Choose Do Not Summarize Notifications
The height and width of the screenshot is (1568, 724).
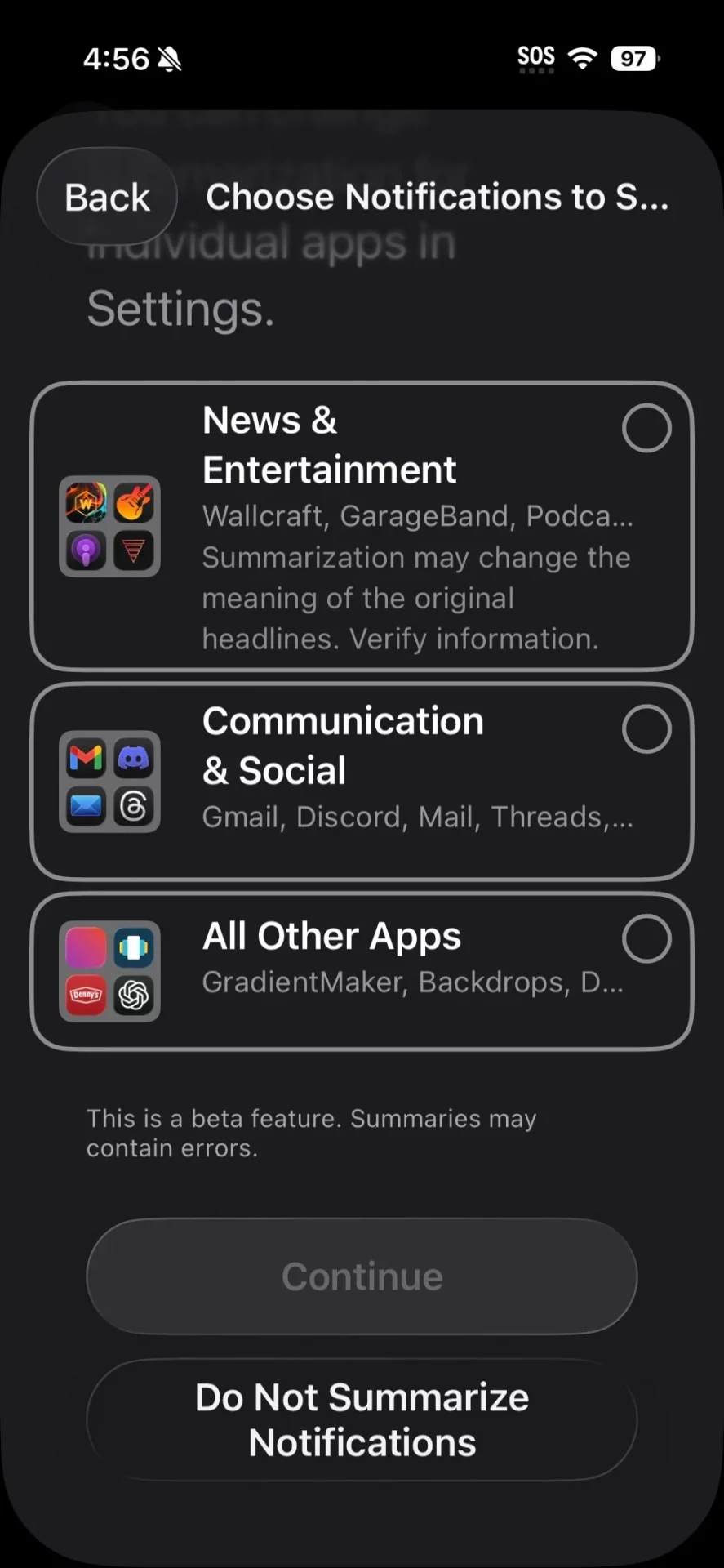click(362, 1419)
